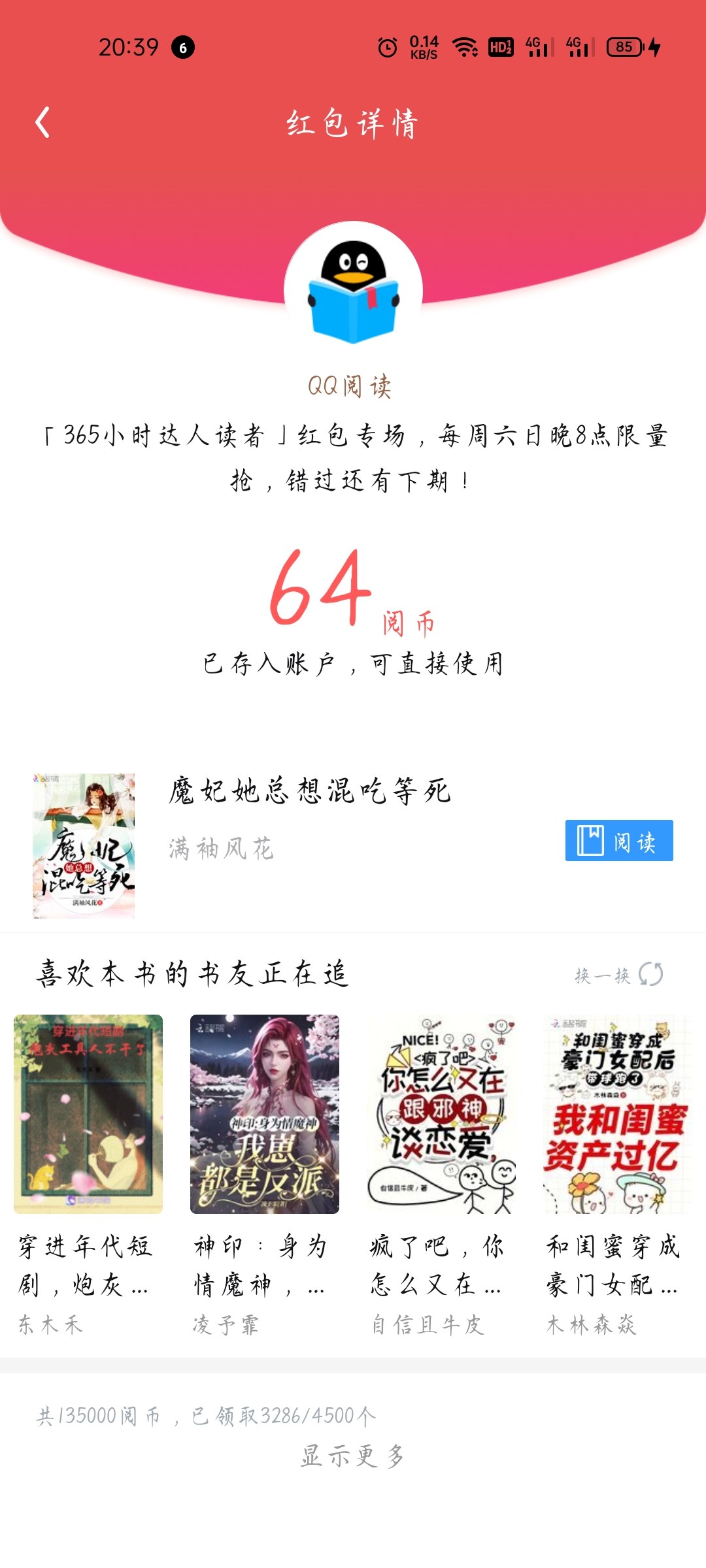Tap the blue 阅读 button
This screenshot has height=1568, width=706.
pos(619,840)
